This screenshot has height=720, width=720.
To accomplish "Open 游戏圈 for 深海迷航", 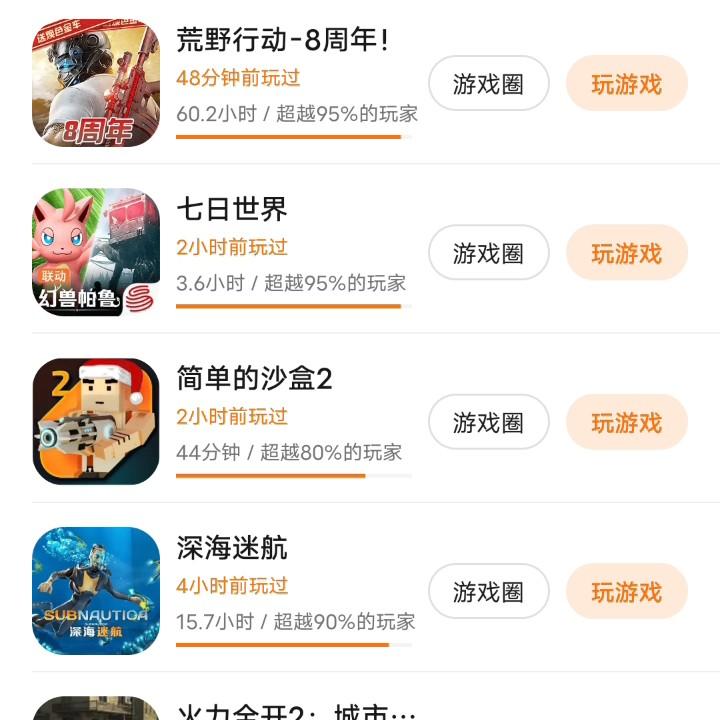I will tap(488, 591).
